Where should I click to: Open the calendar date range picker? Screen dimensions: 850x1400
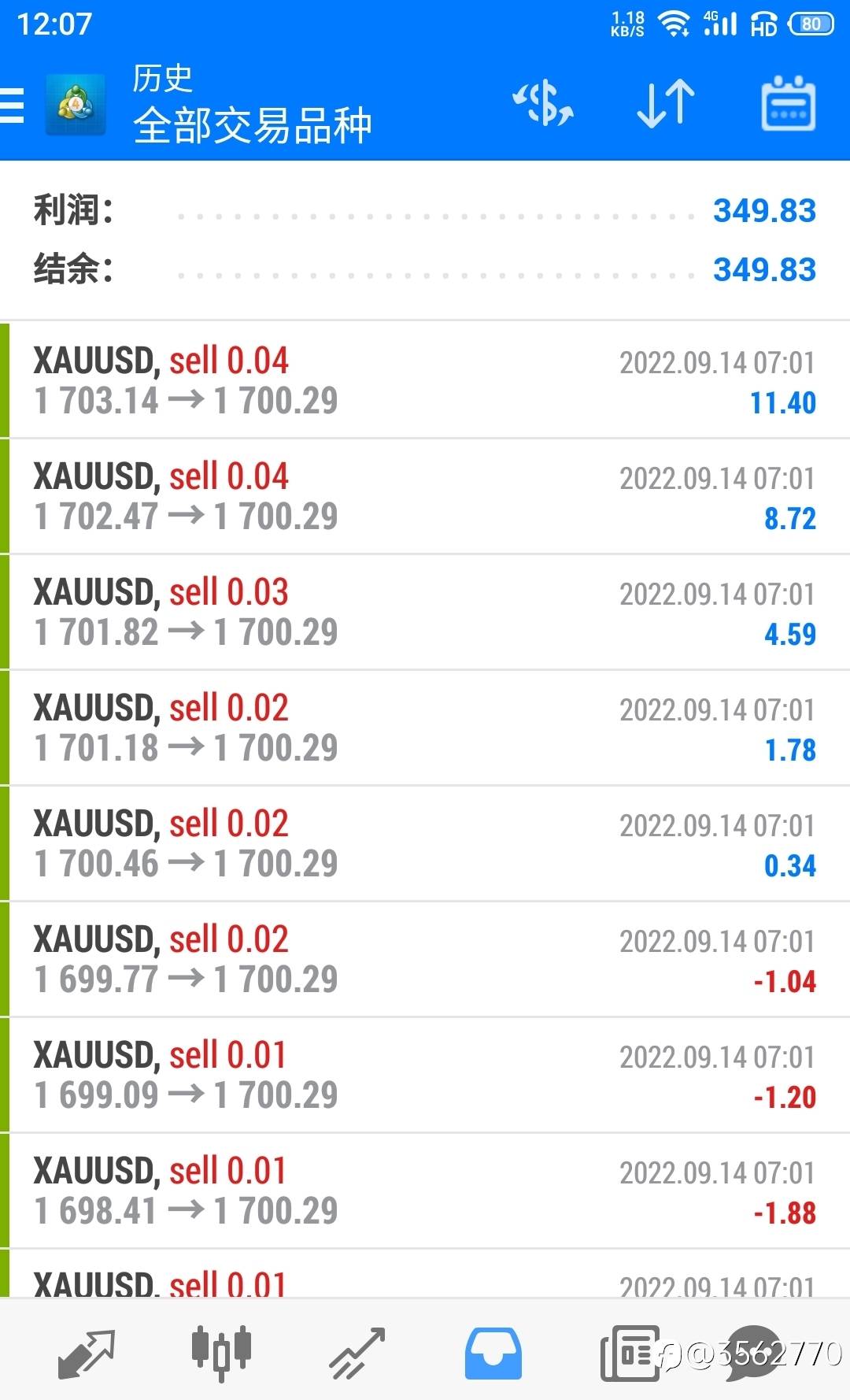coord(788,104)
